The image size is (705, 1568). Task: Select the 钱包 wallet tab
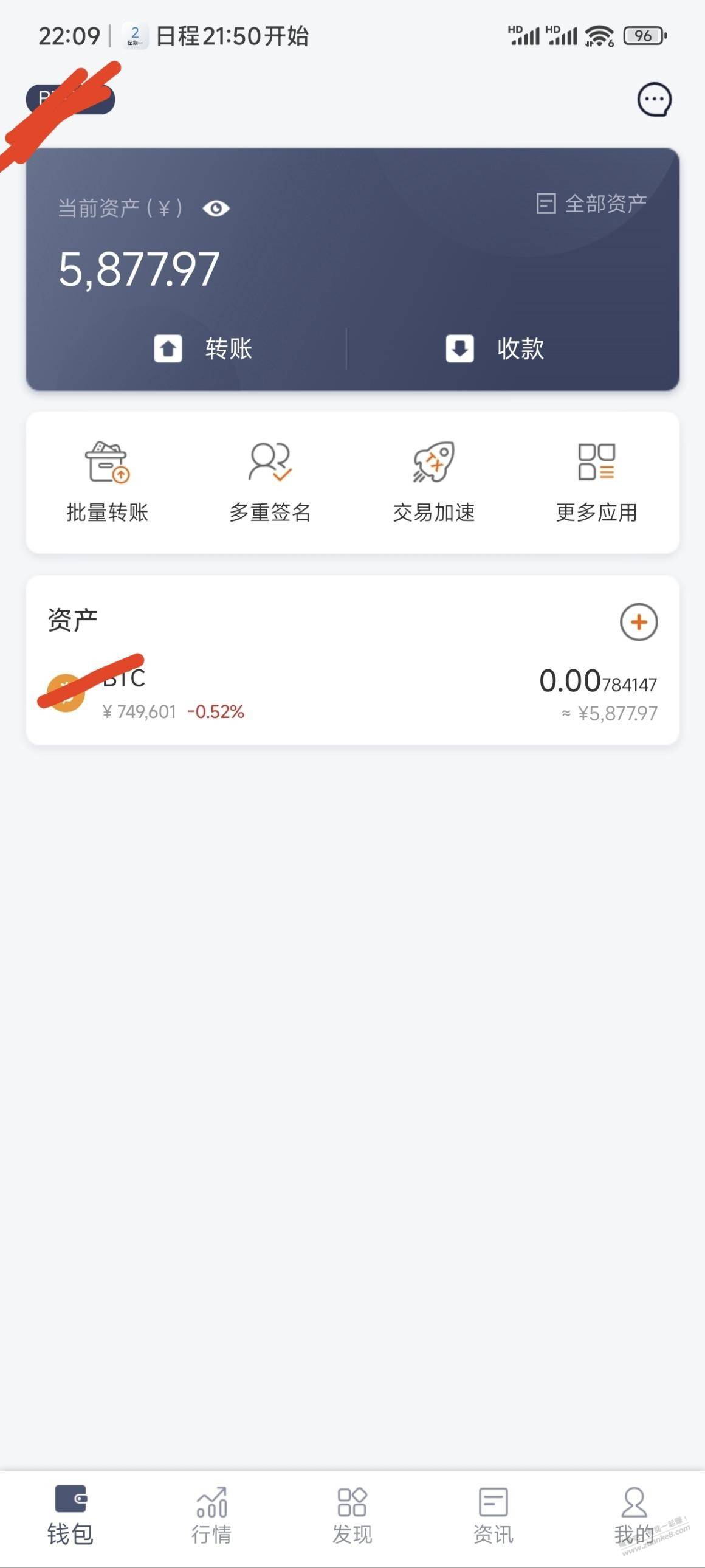tap(70, 1516)
